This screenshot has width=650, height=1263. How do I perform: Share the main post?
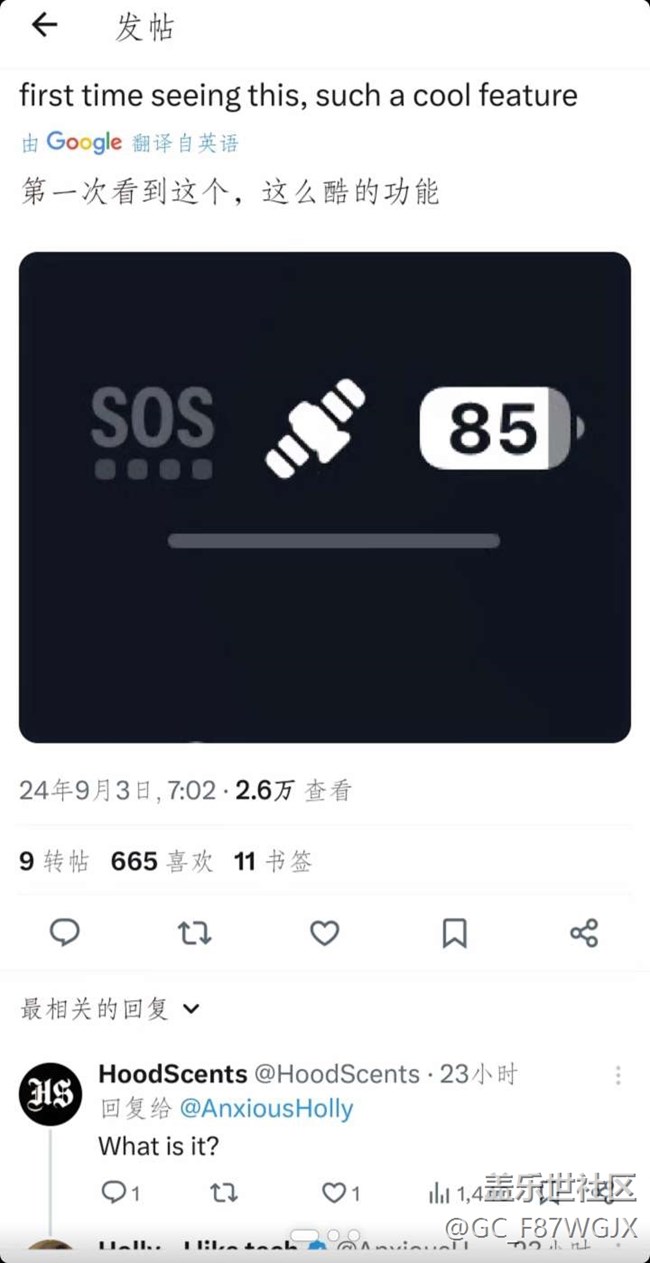[584, 933]
